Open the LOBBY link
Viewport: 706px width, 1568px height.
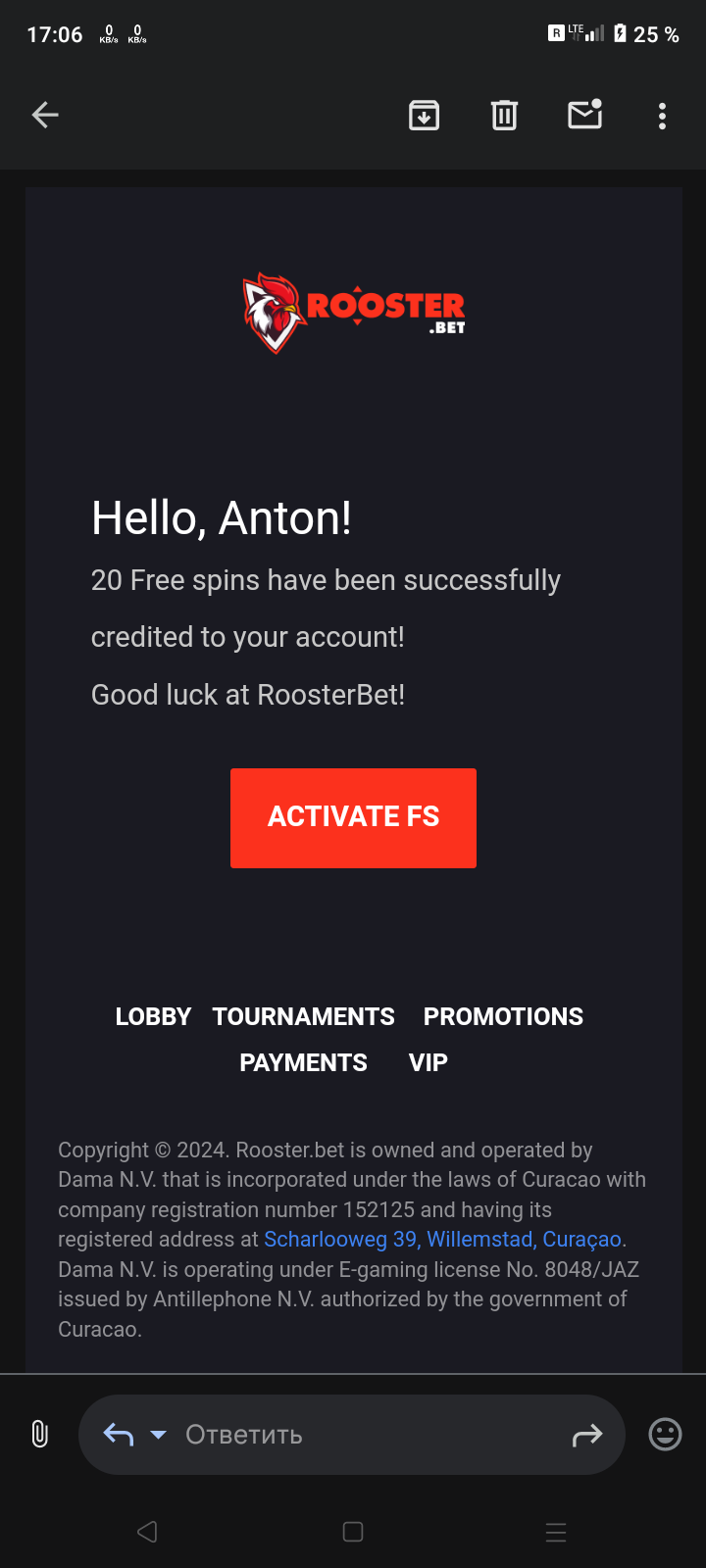153,1016
